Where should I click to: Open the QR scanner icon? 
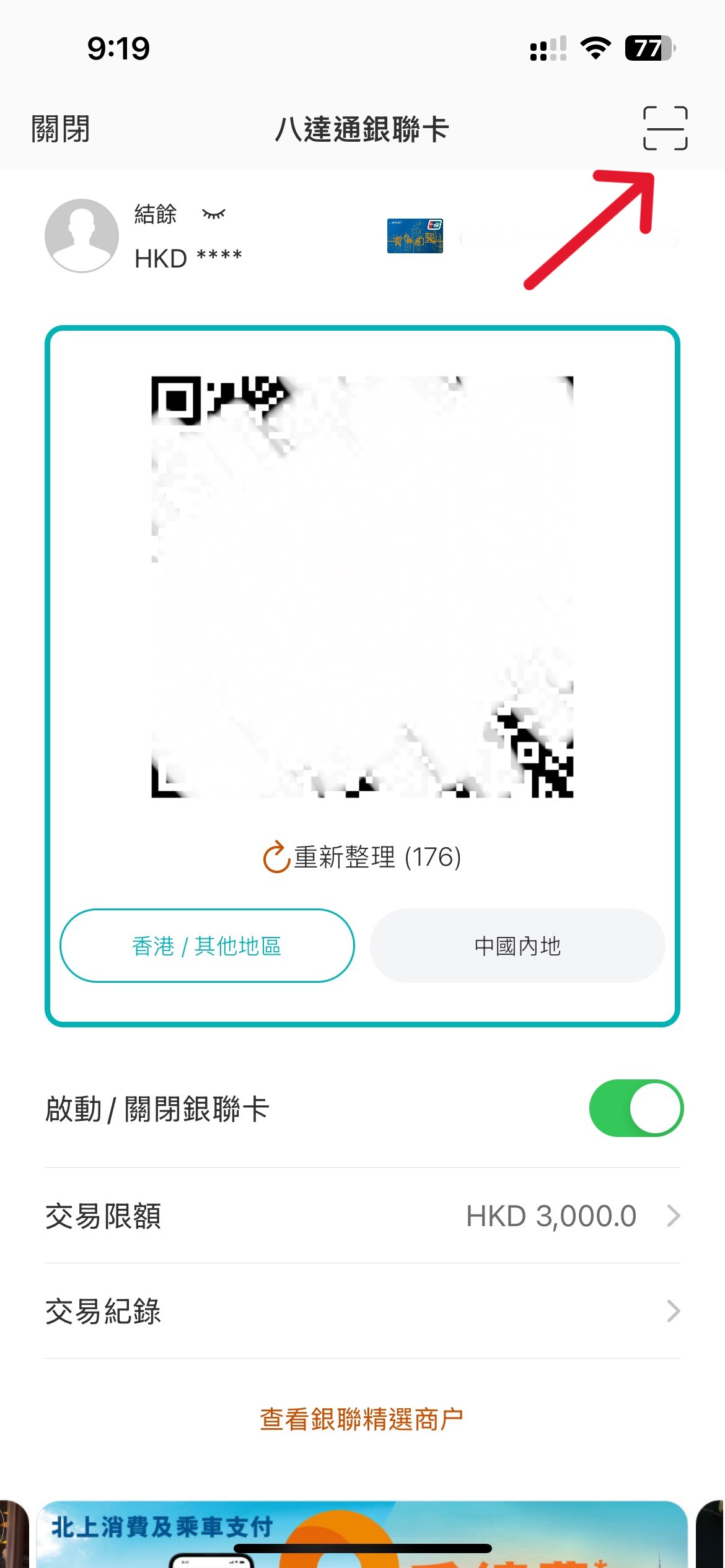tap(665, 128)
